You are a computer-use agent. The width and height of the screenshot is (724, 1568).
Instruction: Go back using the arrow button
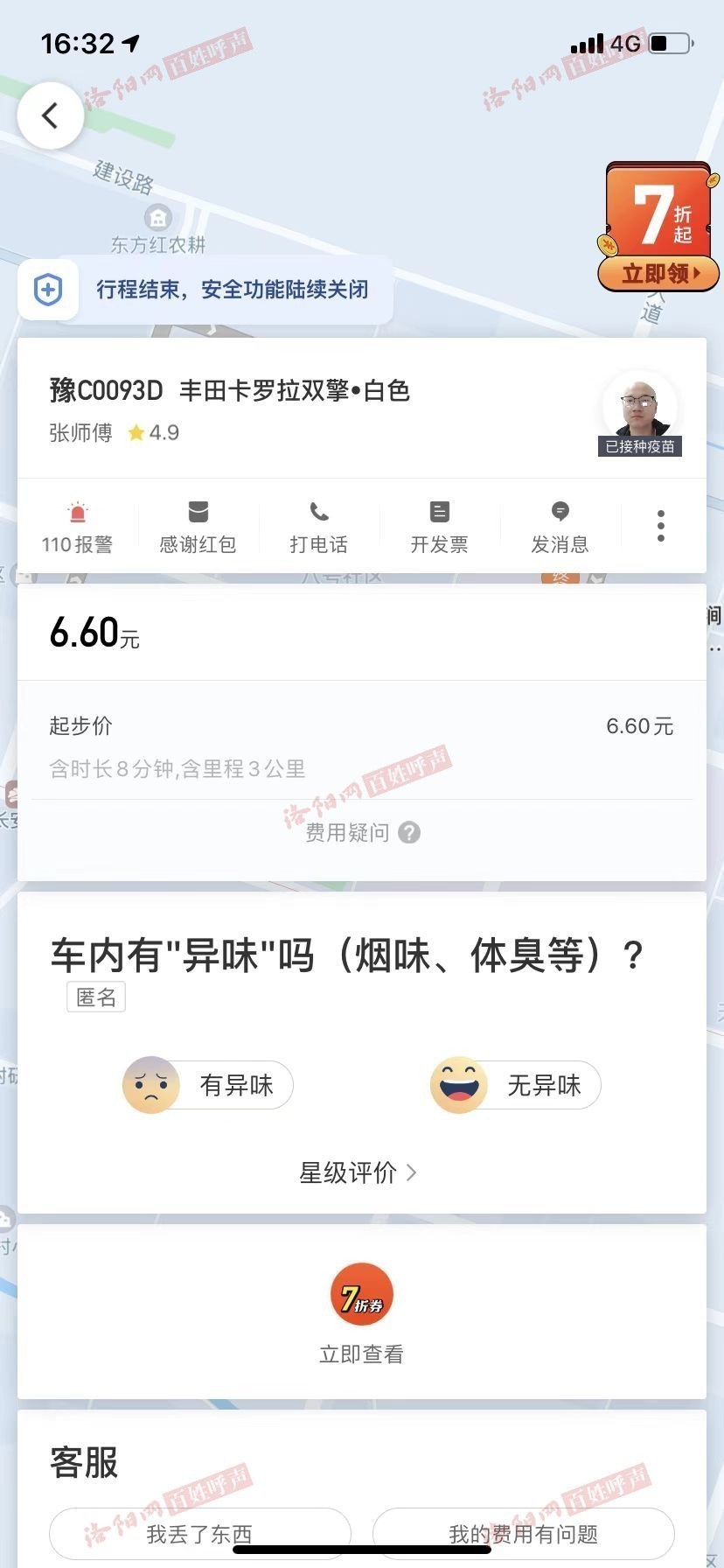click(51, 115)
